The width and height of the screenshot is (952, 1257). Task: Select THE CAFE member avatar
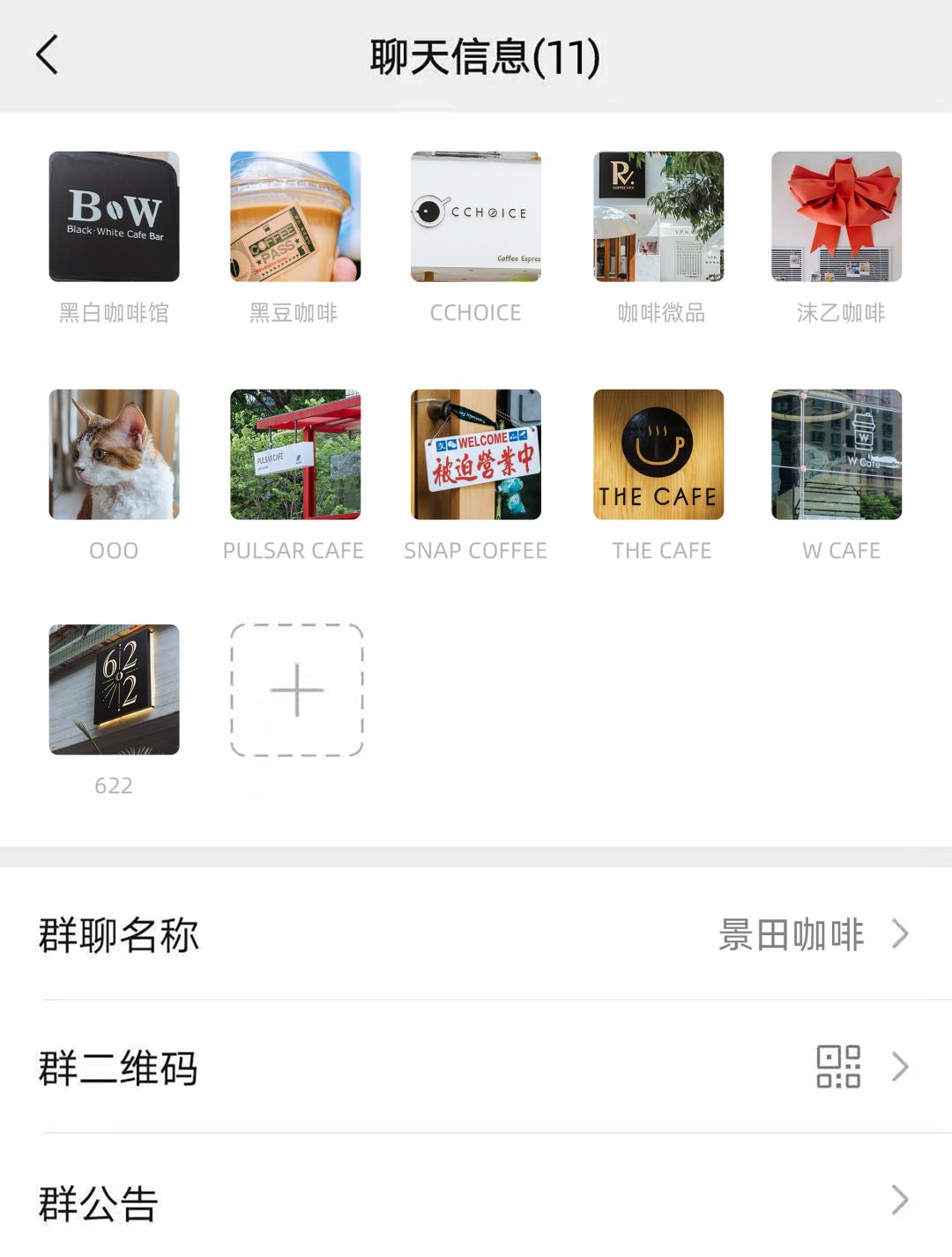point(658,455)
